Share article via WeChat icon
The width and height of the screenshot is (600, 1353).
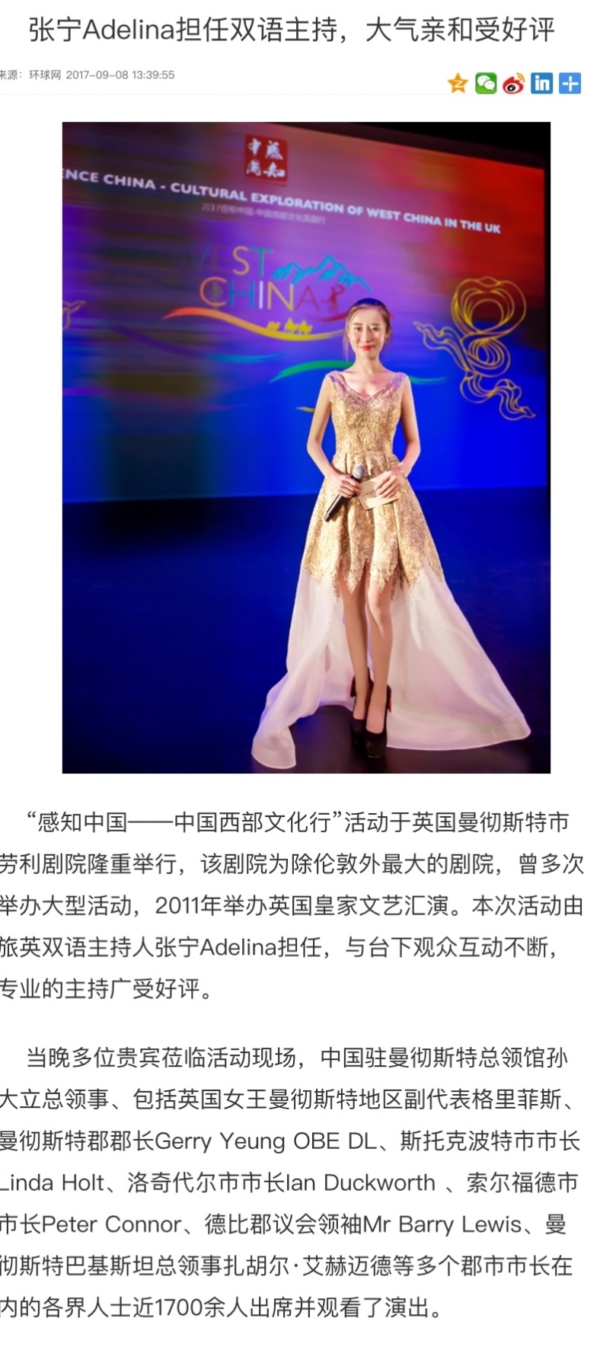pos(486,83)
